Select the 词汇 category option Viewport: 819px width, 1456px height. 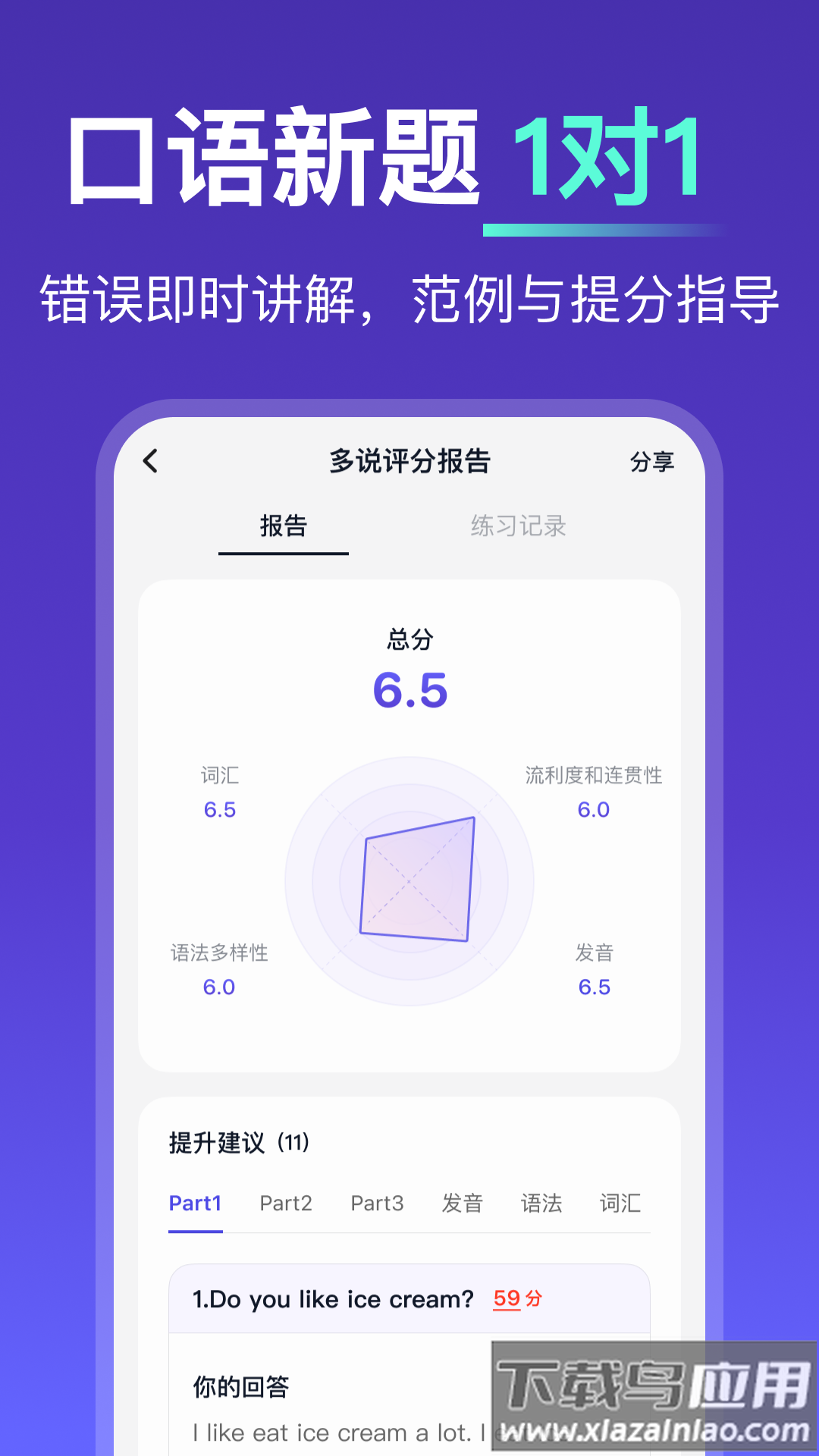coord(620,1203)
